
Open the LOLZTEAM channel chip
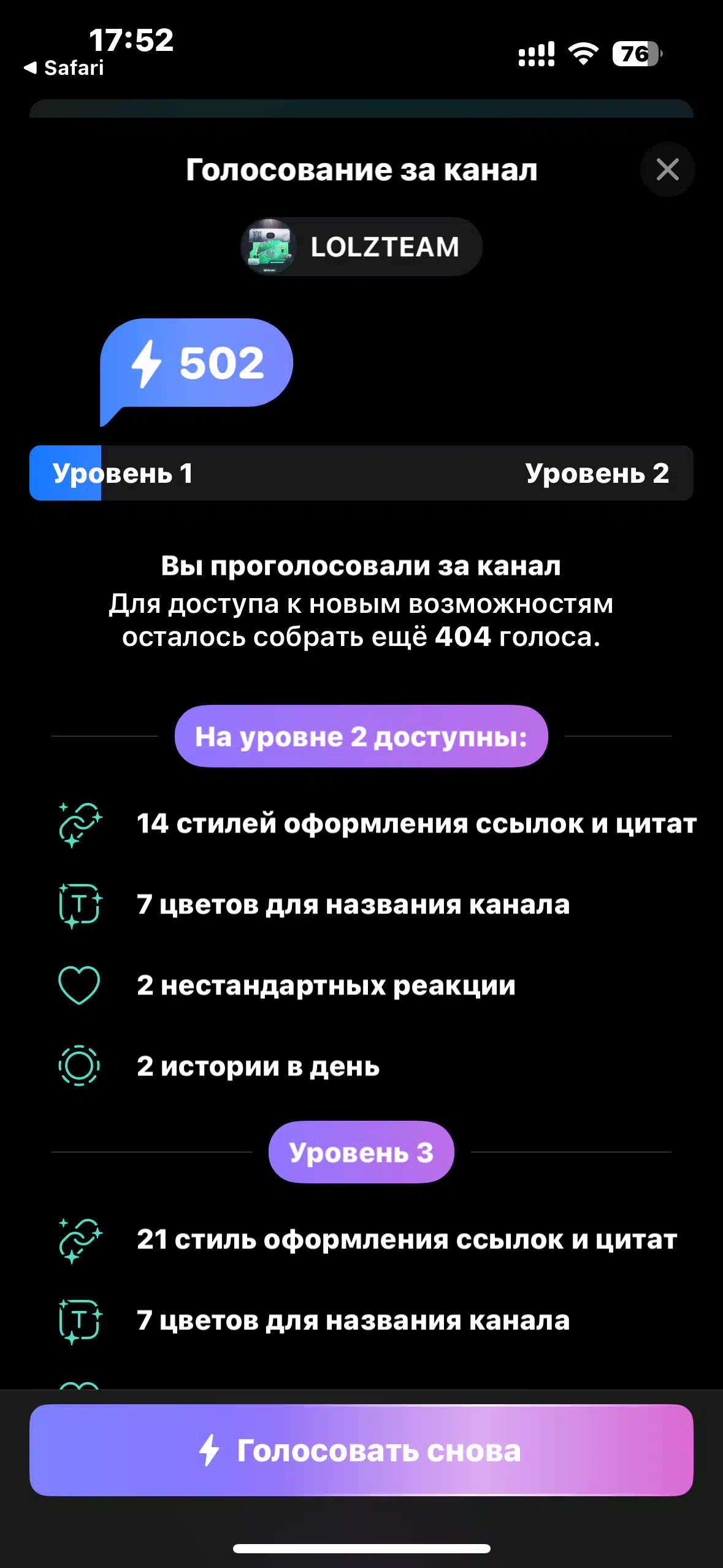361,247
